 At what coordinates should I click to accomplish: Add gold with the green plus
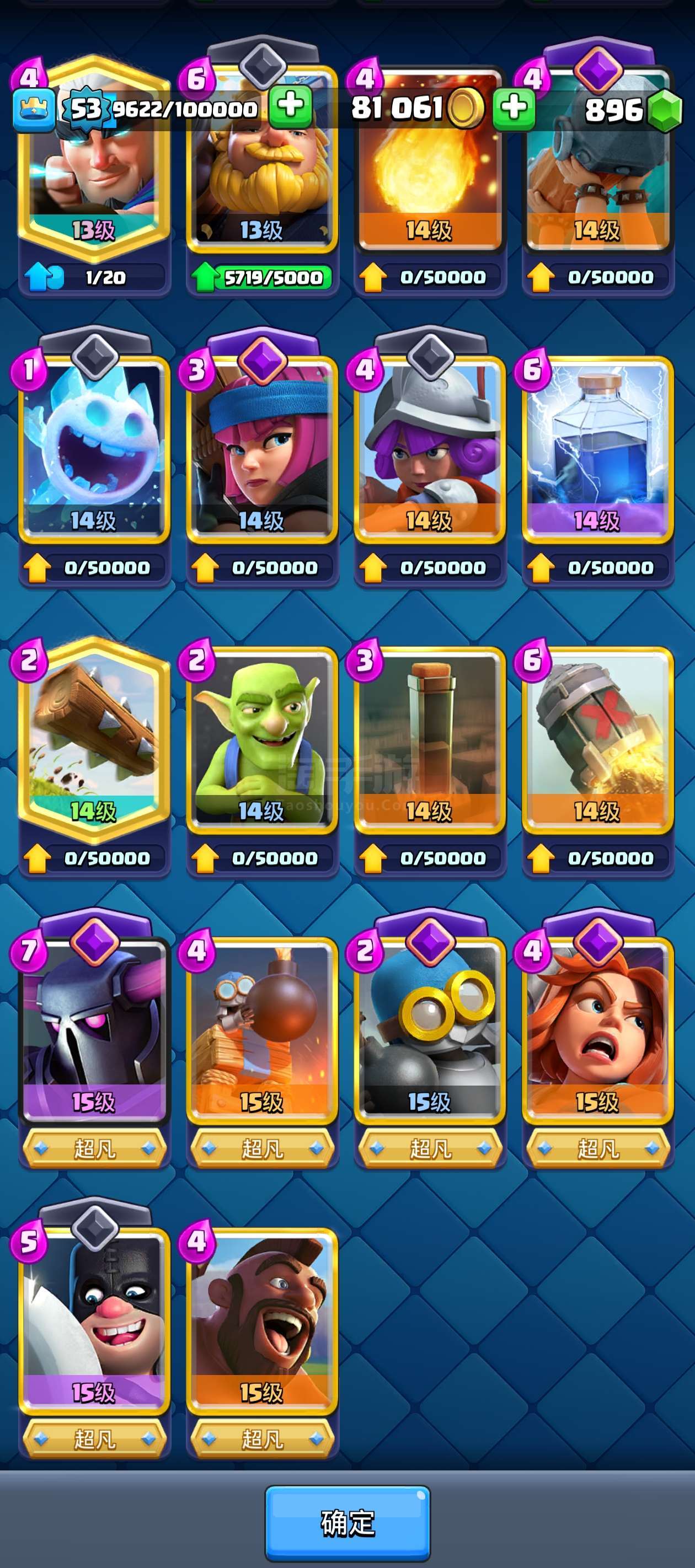tap(514, 109)
